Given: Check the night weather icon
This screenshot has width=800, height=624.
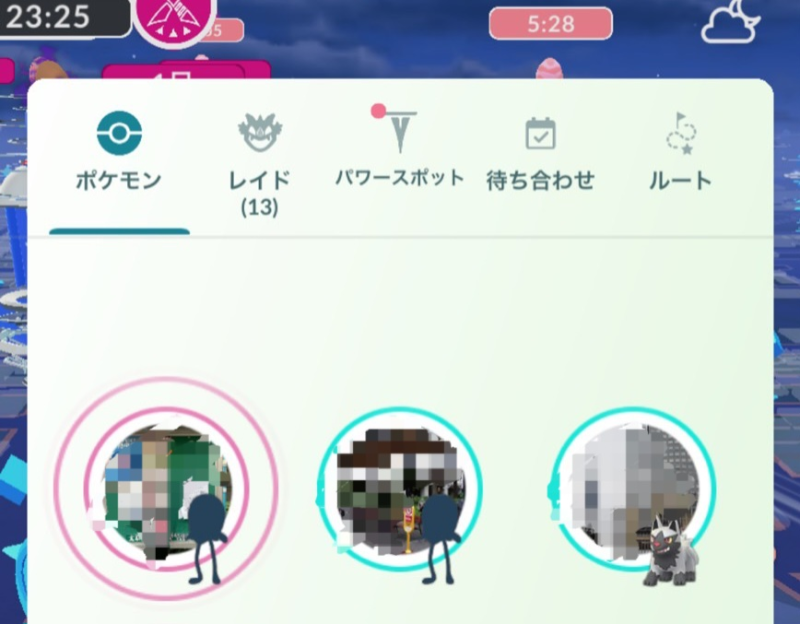Looking at the screenshot, I should [x=731, y=23].
